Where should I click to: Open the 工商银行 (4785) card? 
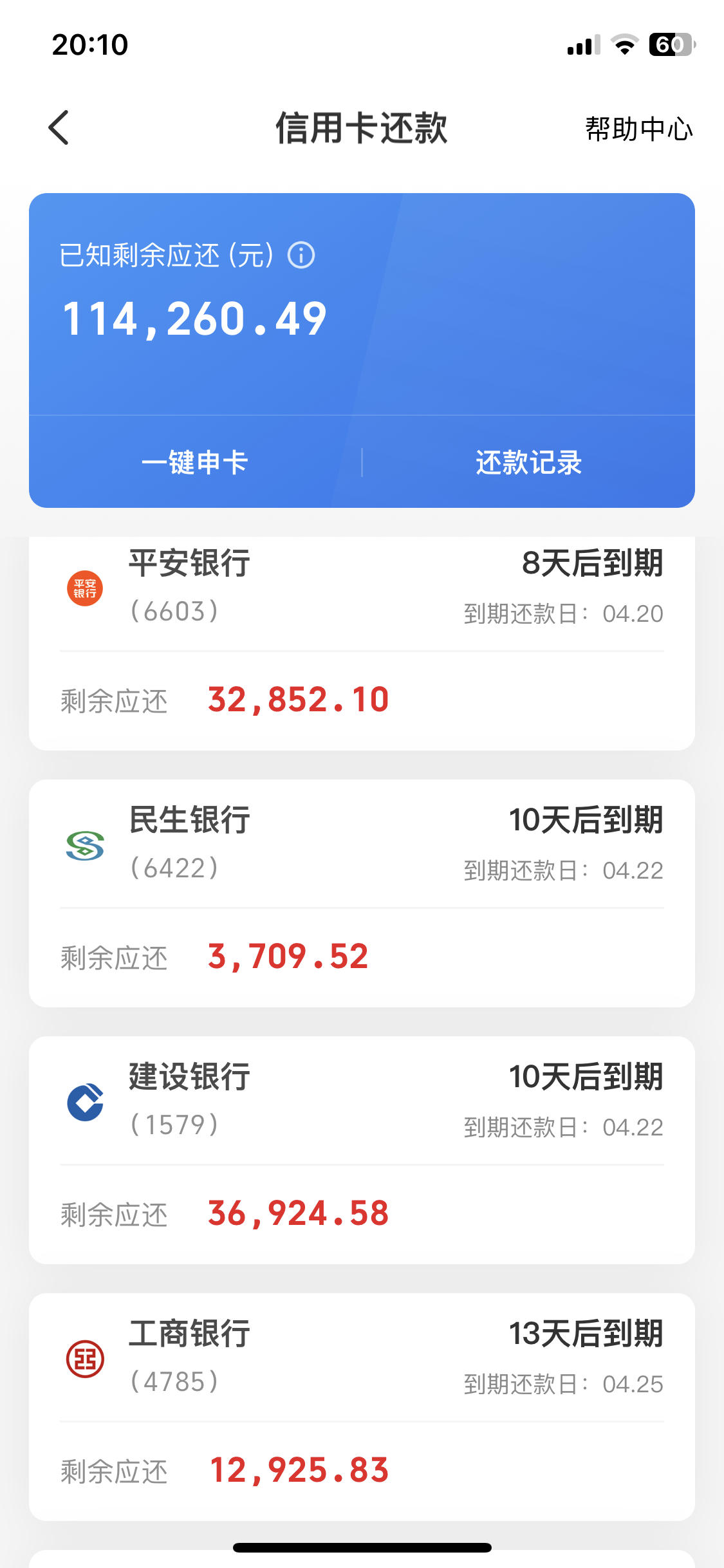(x=362, y=1407)
